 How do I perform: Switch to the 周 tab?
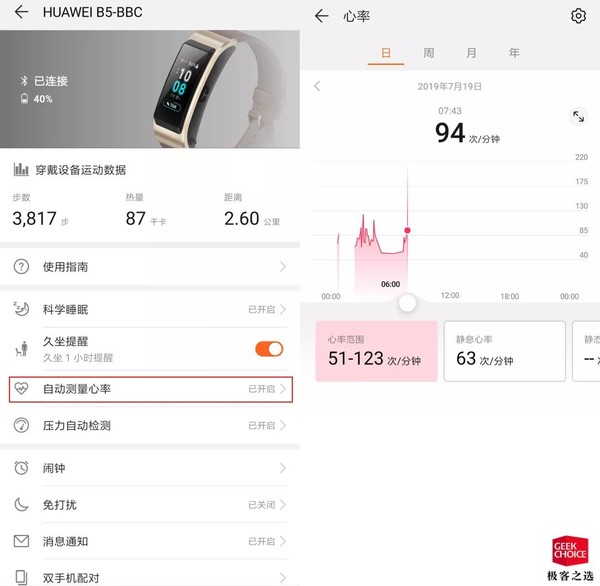pos(428,53)
